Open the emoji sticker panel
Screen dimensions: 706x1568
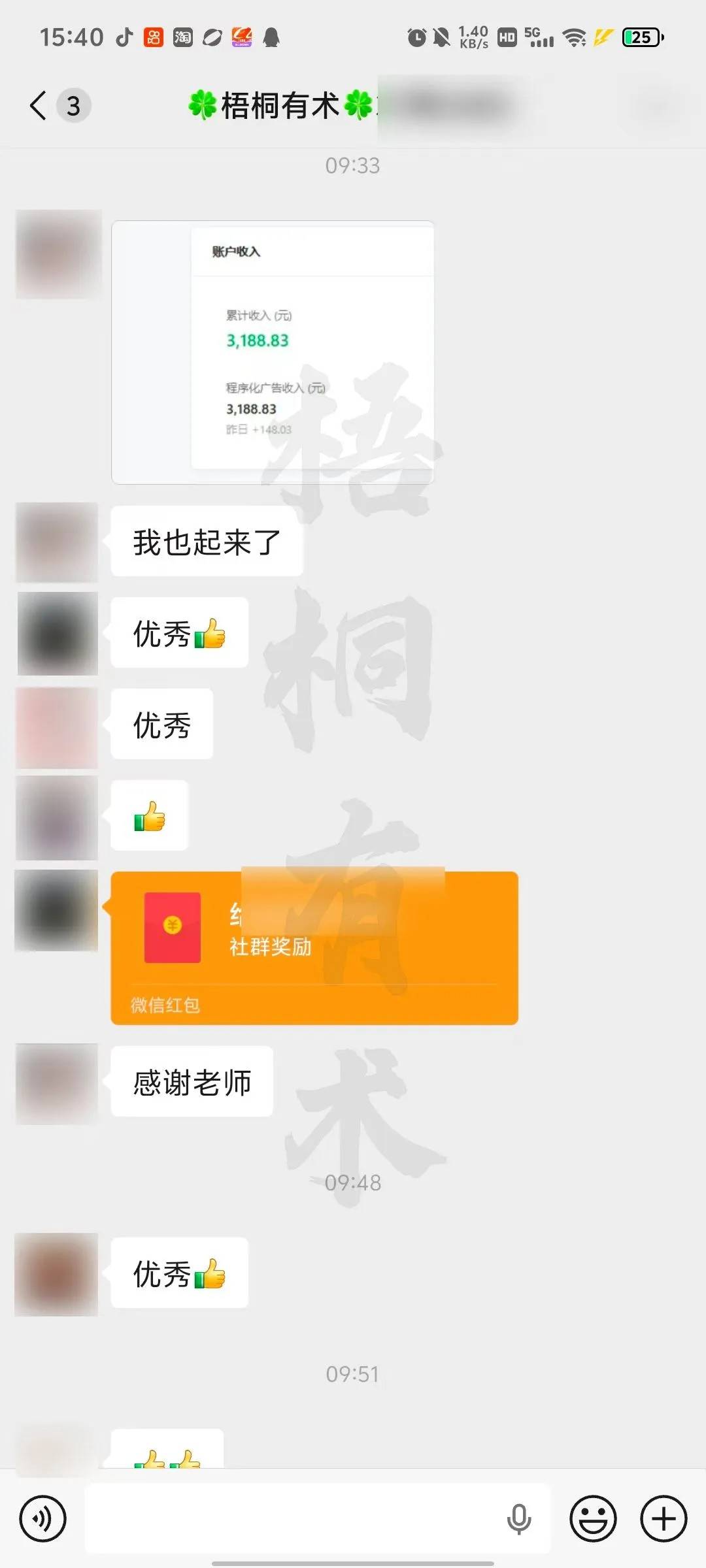pyautogui.click(x=593, y=1518)
